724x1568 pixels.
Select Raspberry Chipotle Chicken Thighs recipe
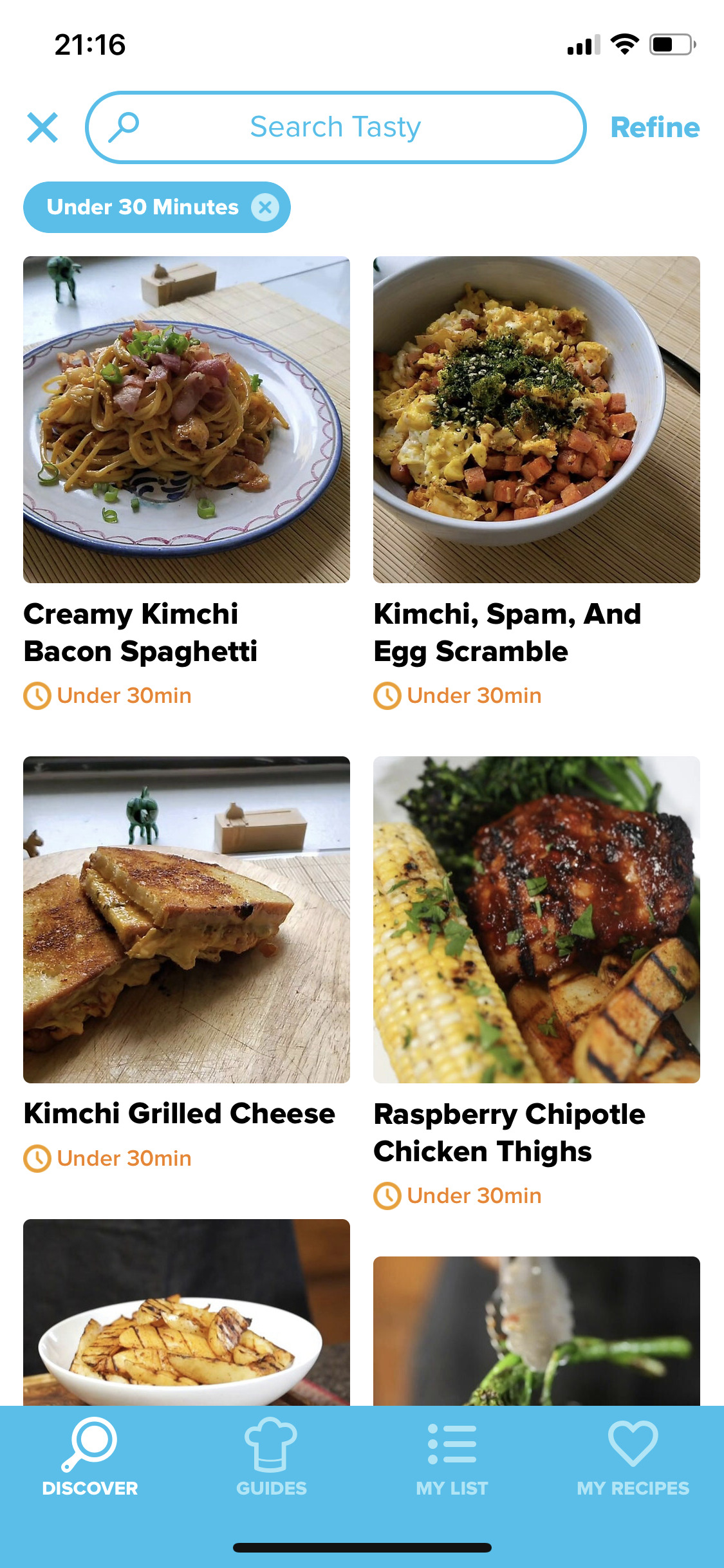click(536, 919)
